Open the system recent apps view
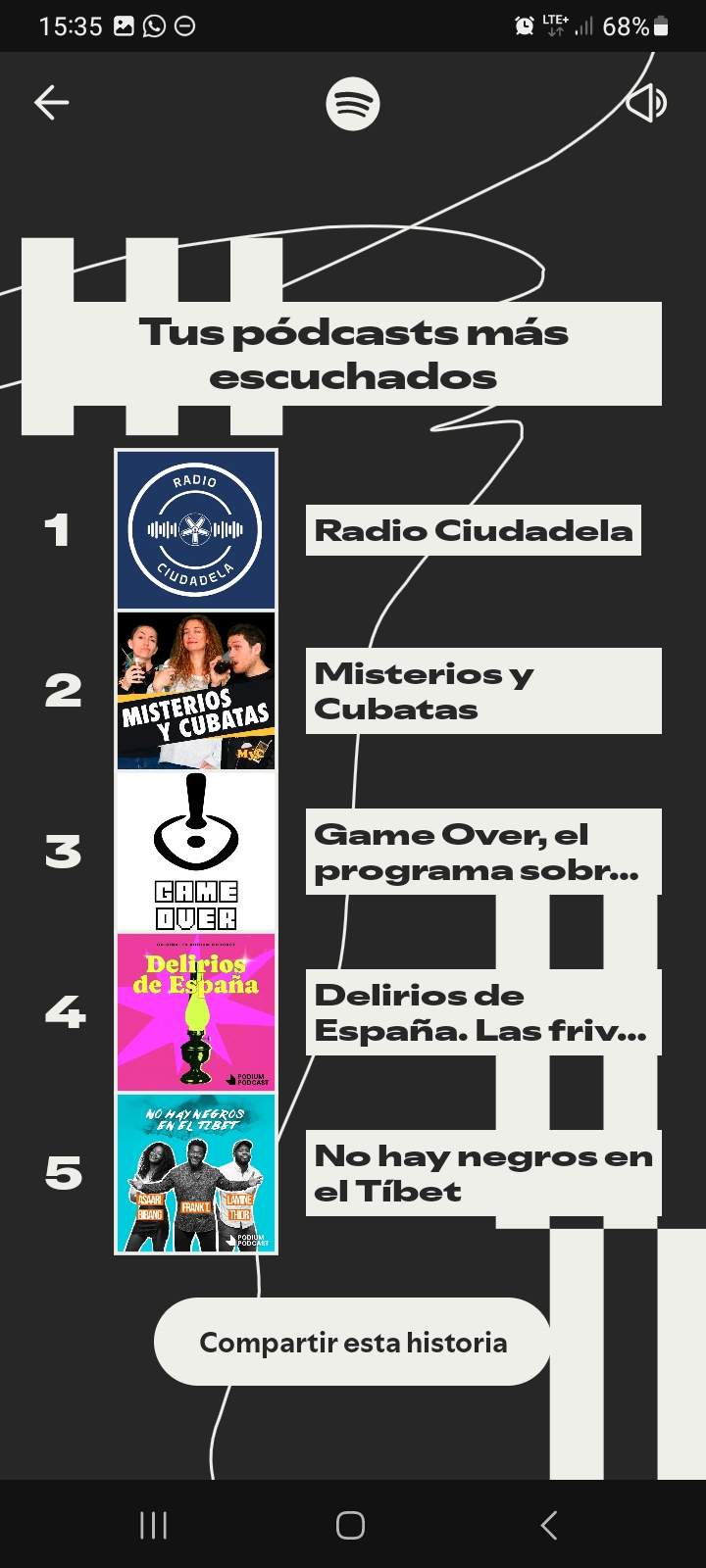Image resolution: width=706 pixels, height=1568 pixels. coord(153,1525)
